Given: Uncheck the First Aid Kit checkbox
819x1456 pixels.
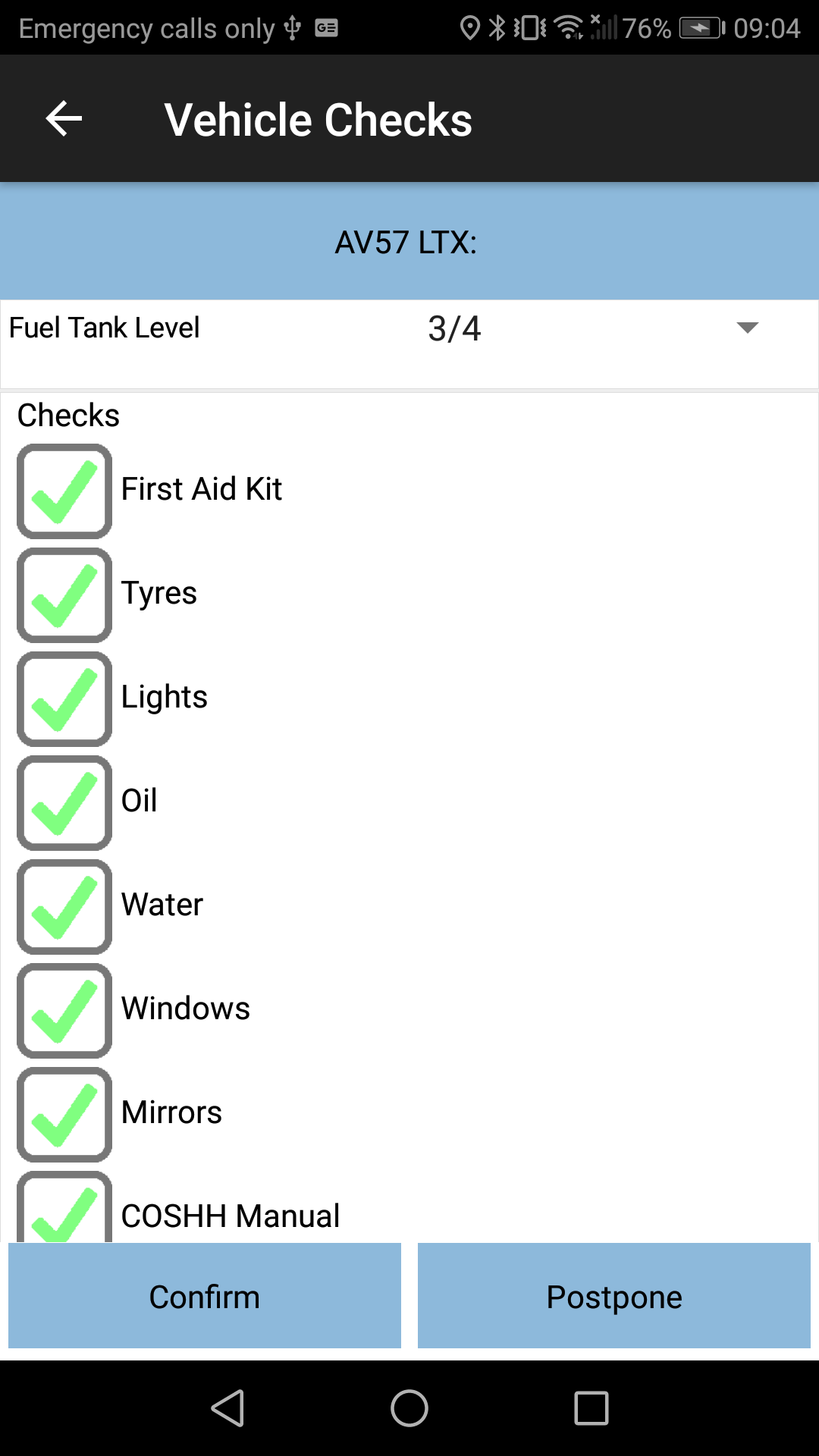Looking at the screenshot, I should [64, 491].
